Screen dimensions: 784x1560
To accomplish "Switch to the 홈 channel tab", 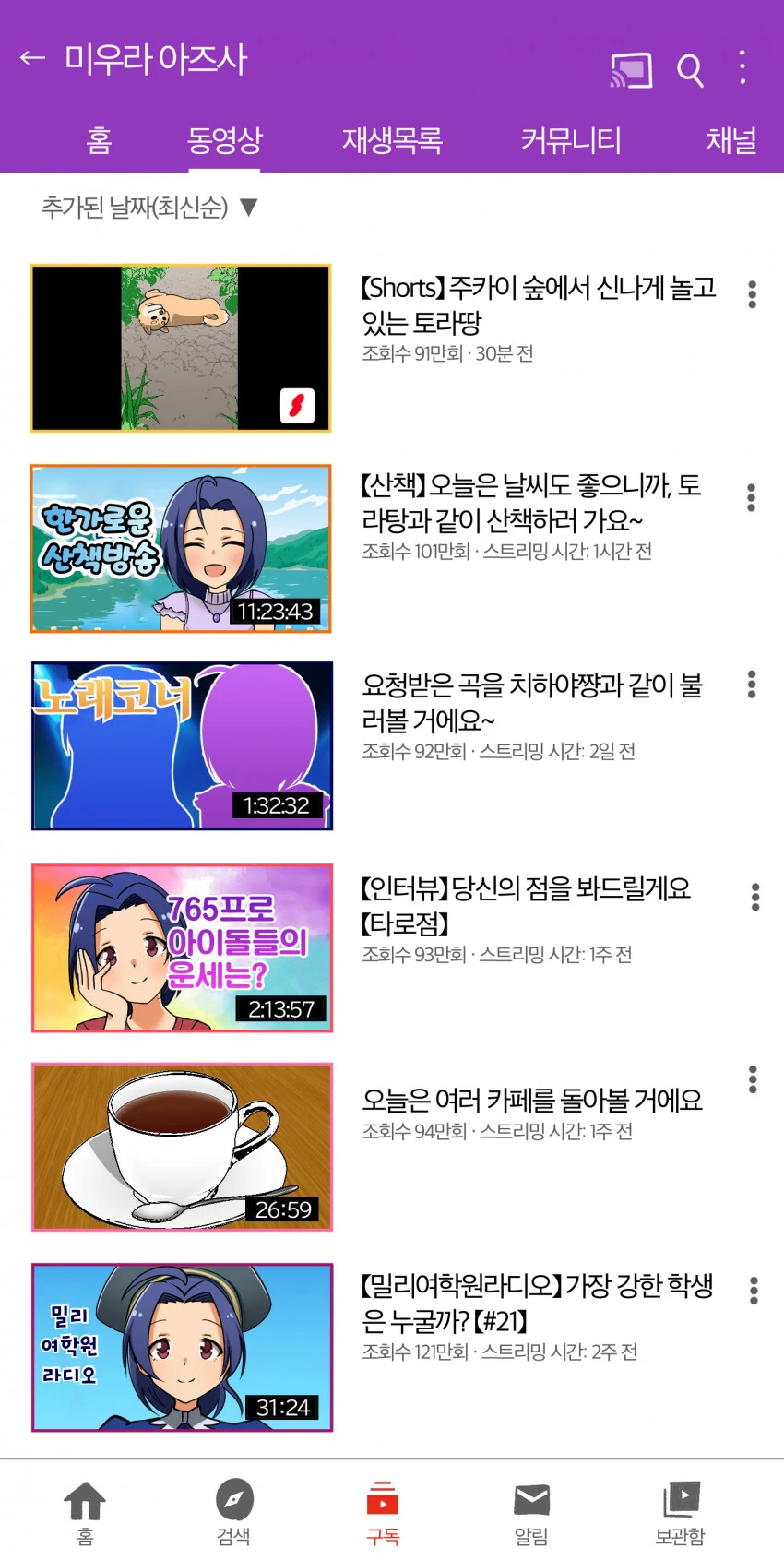I will click(99, 140).
